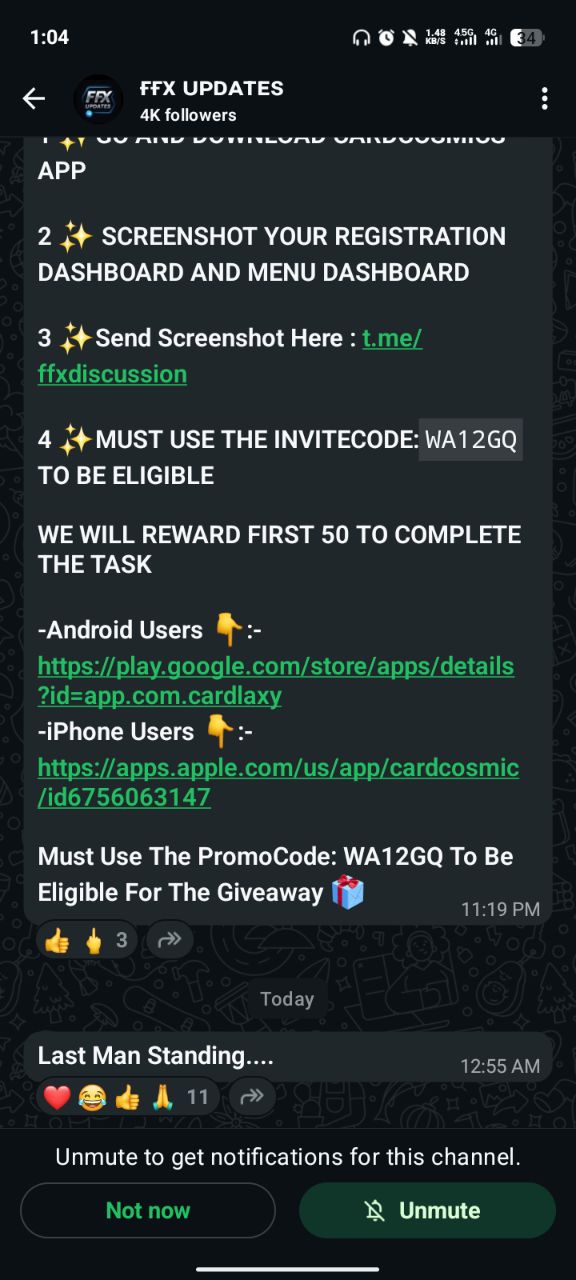Forward the giveaway message

point(169,940)
